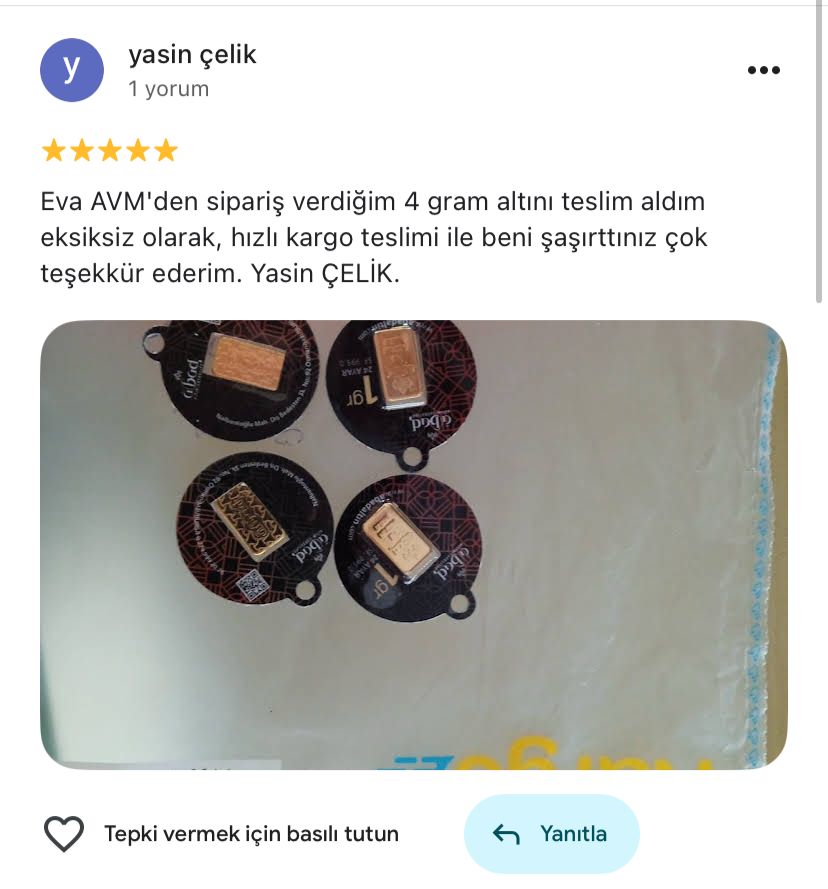Image resolution: width=828 pixels, height=889 pixels.
Task: Select the second star in the rating row
Action: pos(84,149)
